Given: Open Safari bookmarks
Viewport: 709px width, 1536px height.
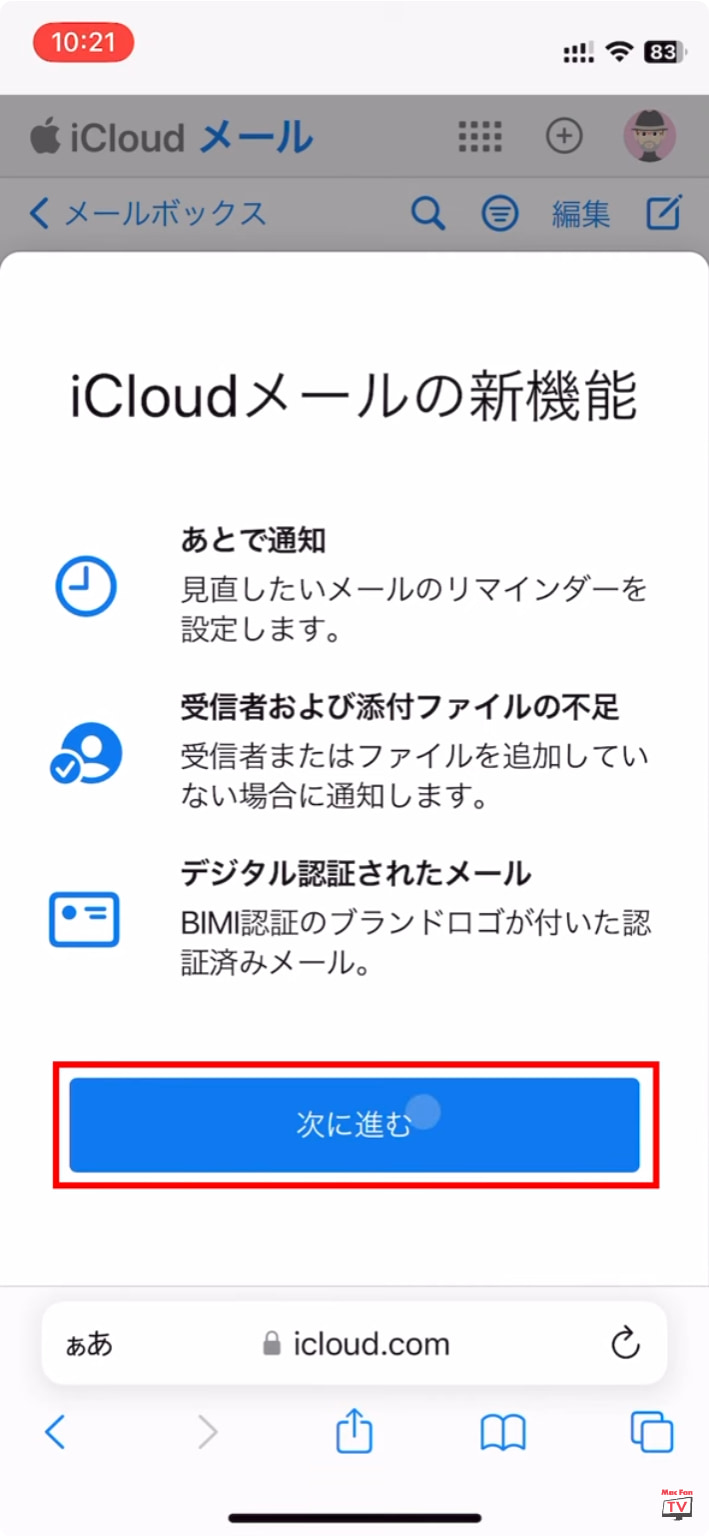Looking at the screenshot, I should 502,1433.
